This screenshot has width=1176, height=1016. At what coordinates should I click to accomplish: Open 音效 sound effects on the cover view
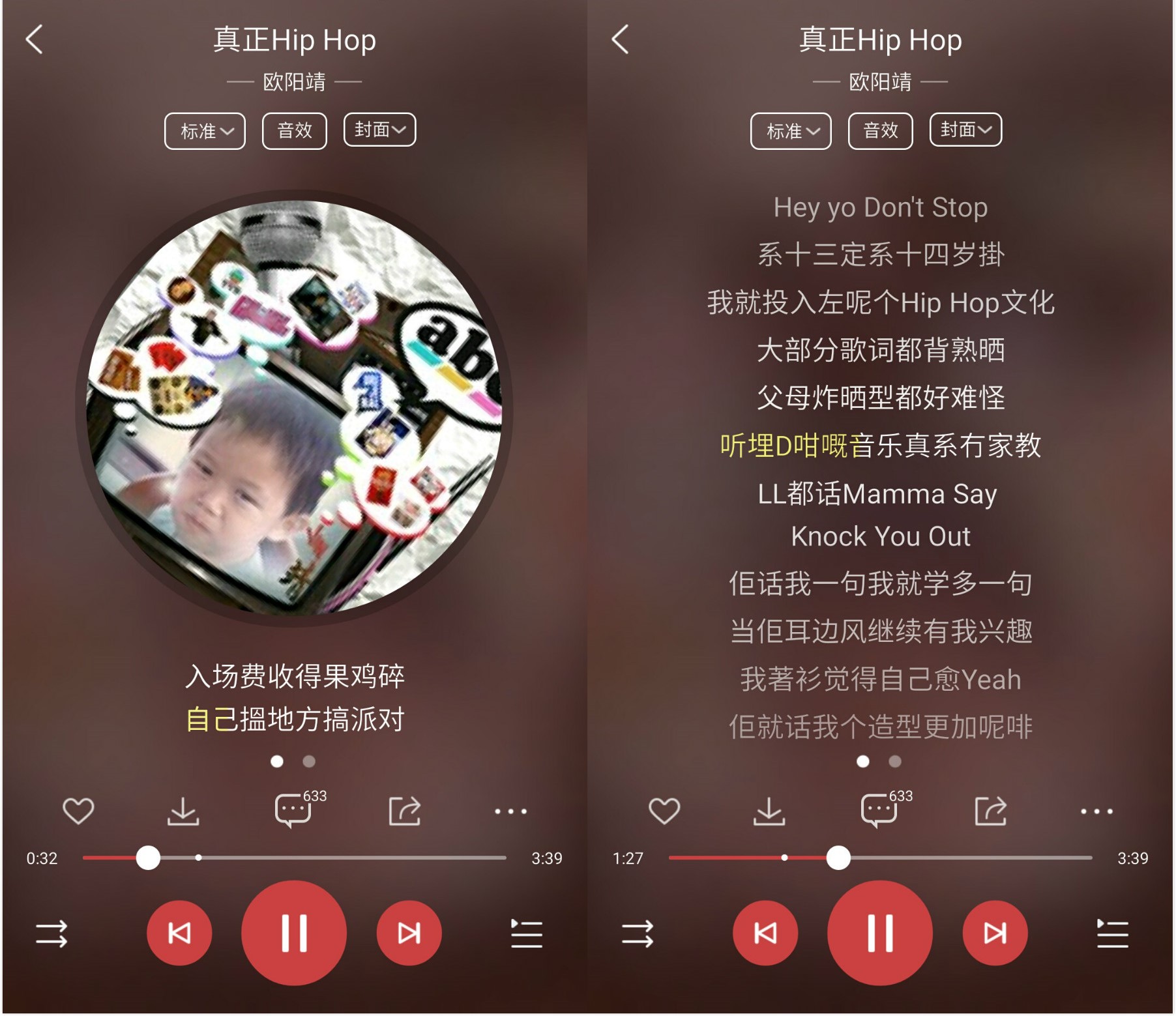point(294,131)
